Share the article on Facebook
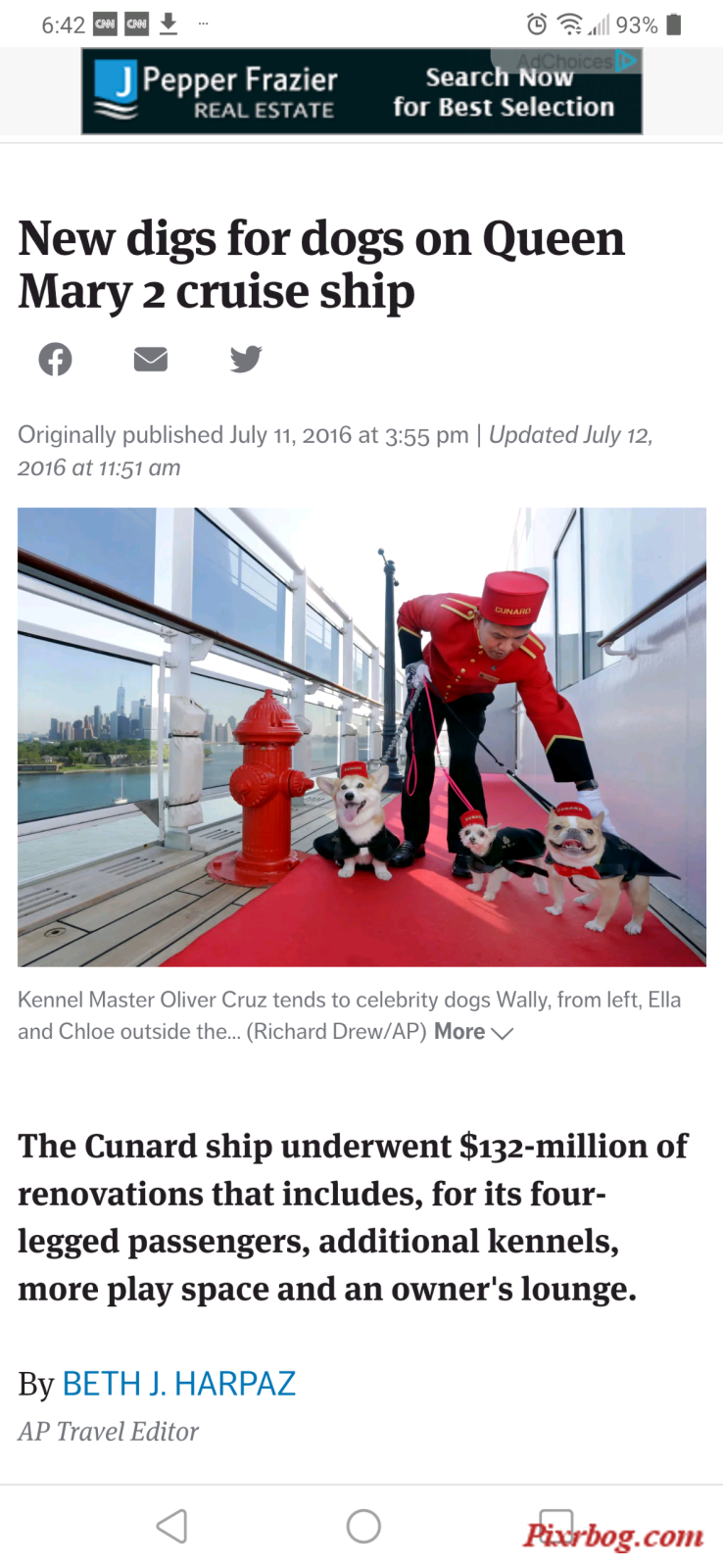This screenshot has height=1568, width=723. tap(55, 360)
